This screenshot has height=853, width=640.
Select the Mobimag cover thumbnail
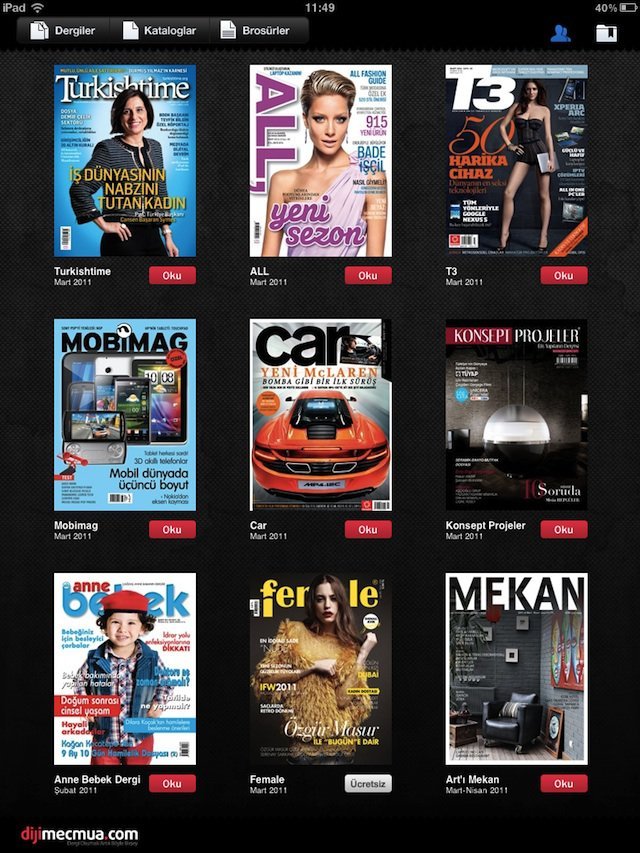(125, 415)
